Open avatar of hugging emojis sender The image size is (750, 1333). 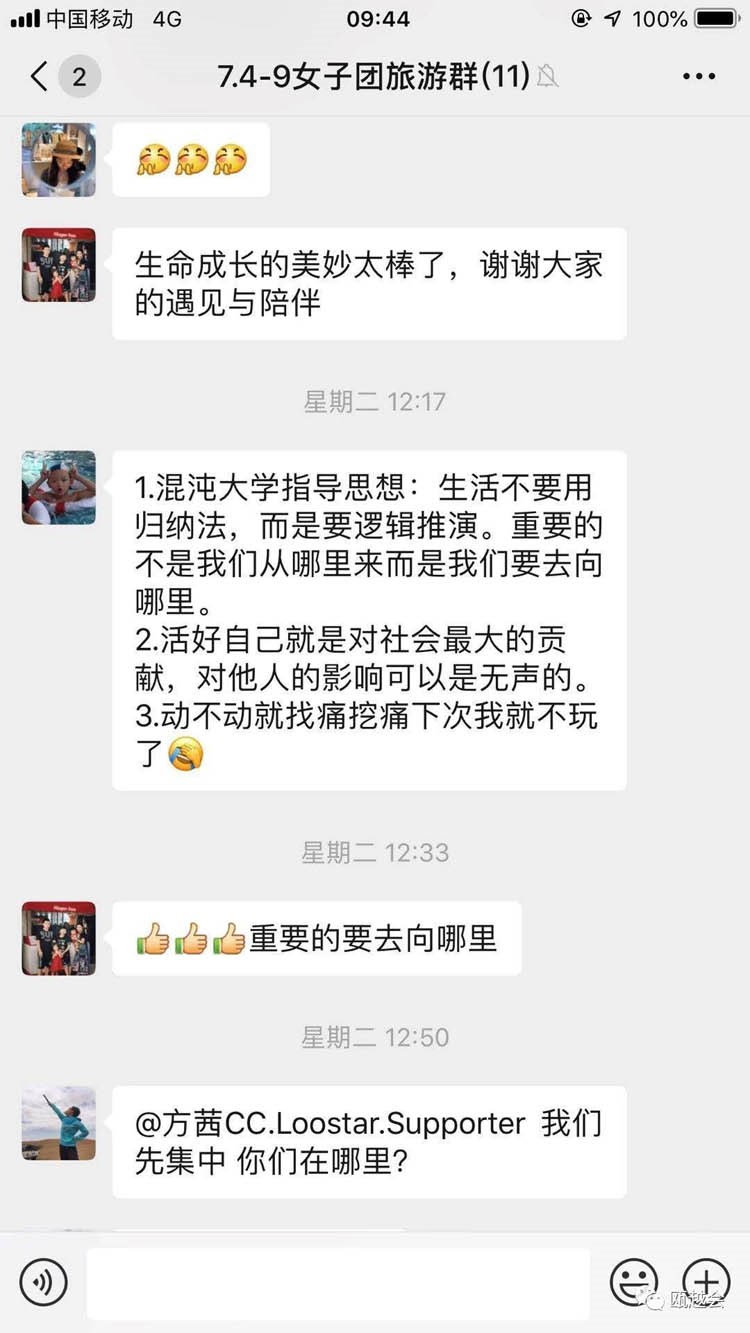pyautogui.click(x=59, y=160)
